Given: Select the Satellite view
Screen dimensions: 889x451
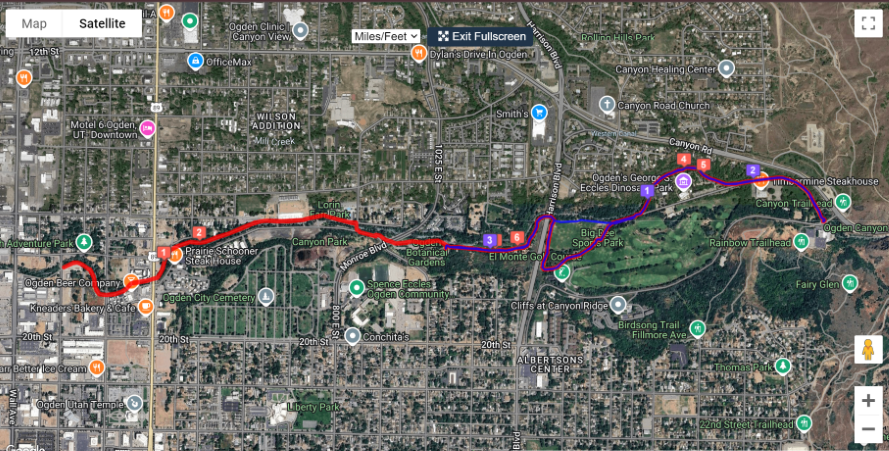Looking at the screenshot, I should tap(101, 23).
